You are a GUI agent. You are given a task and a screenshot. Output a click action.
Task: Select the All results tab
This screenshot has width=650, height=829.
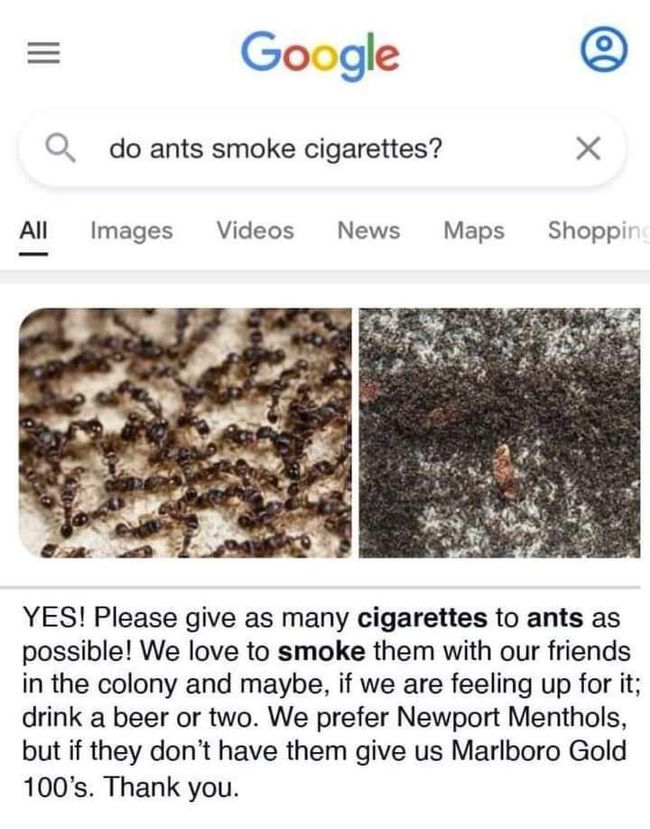(x=34, y=231)
